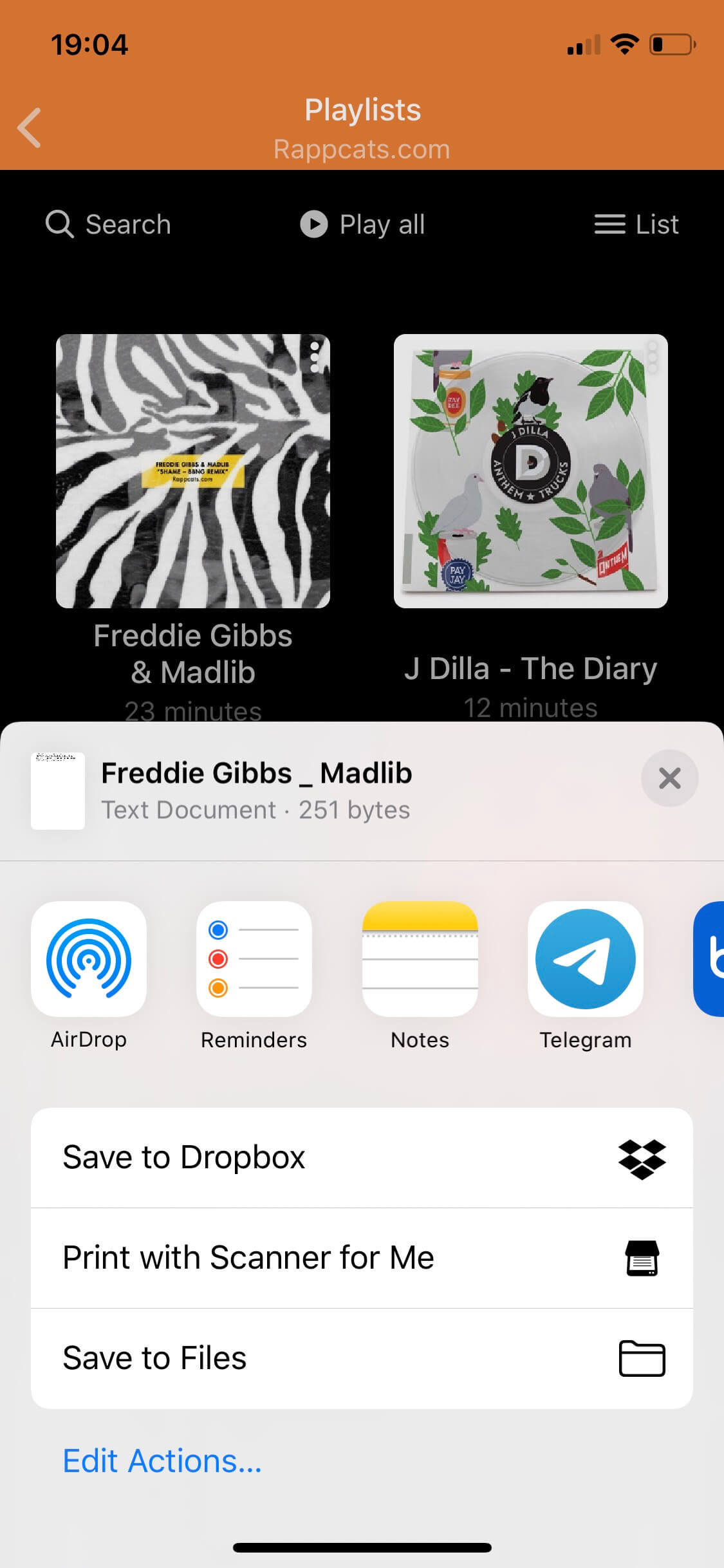
Task: Open the Search function
Action: 108,224
